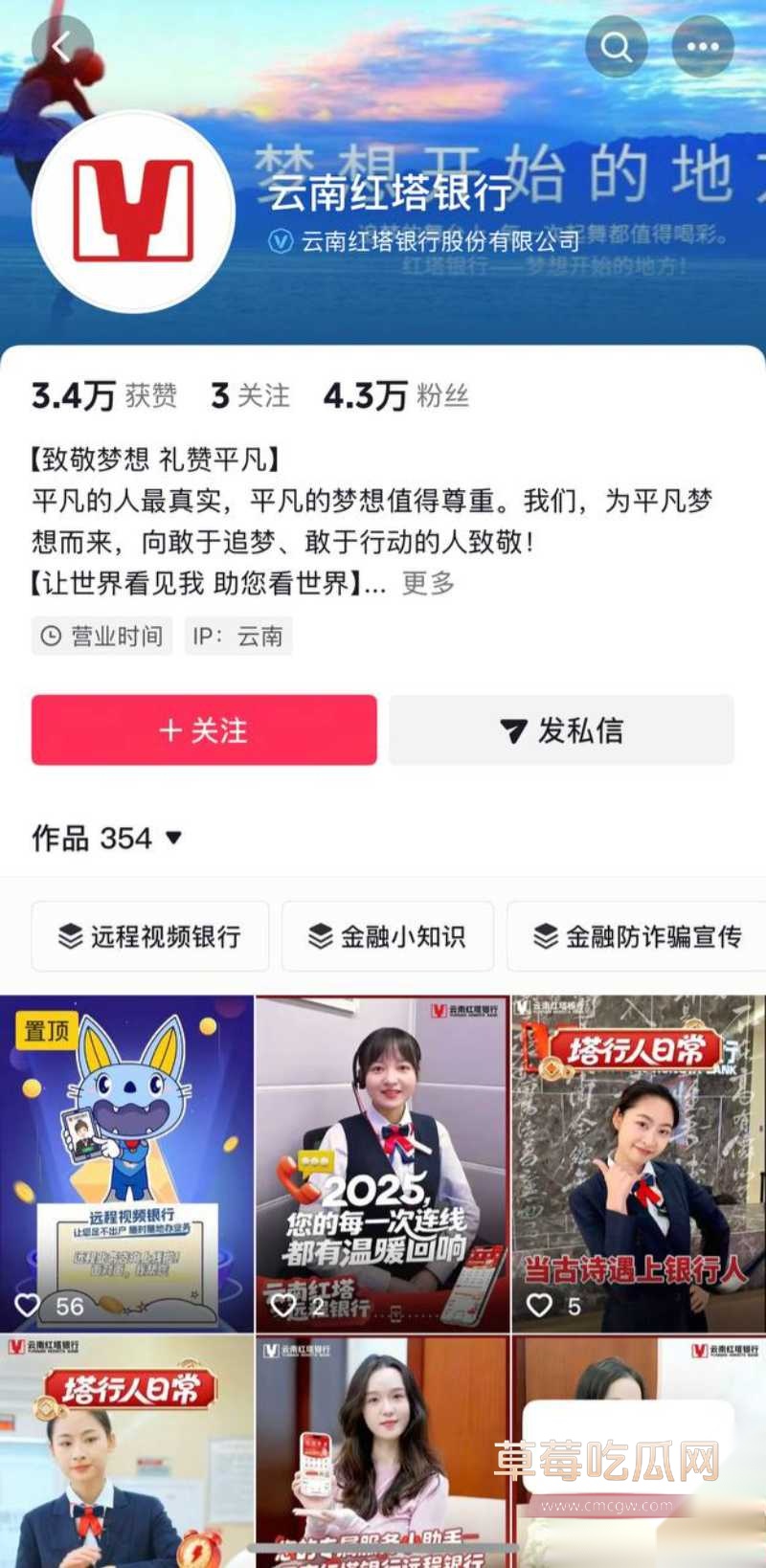Open the 作品 354 sort dropdown
The image size is (766, 1568).
(173, 839)
